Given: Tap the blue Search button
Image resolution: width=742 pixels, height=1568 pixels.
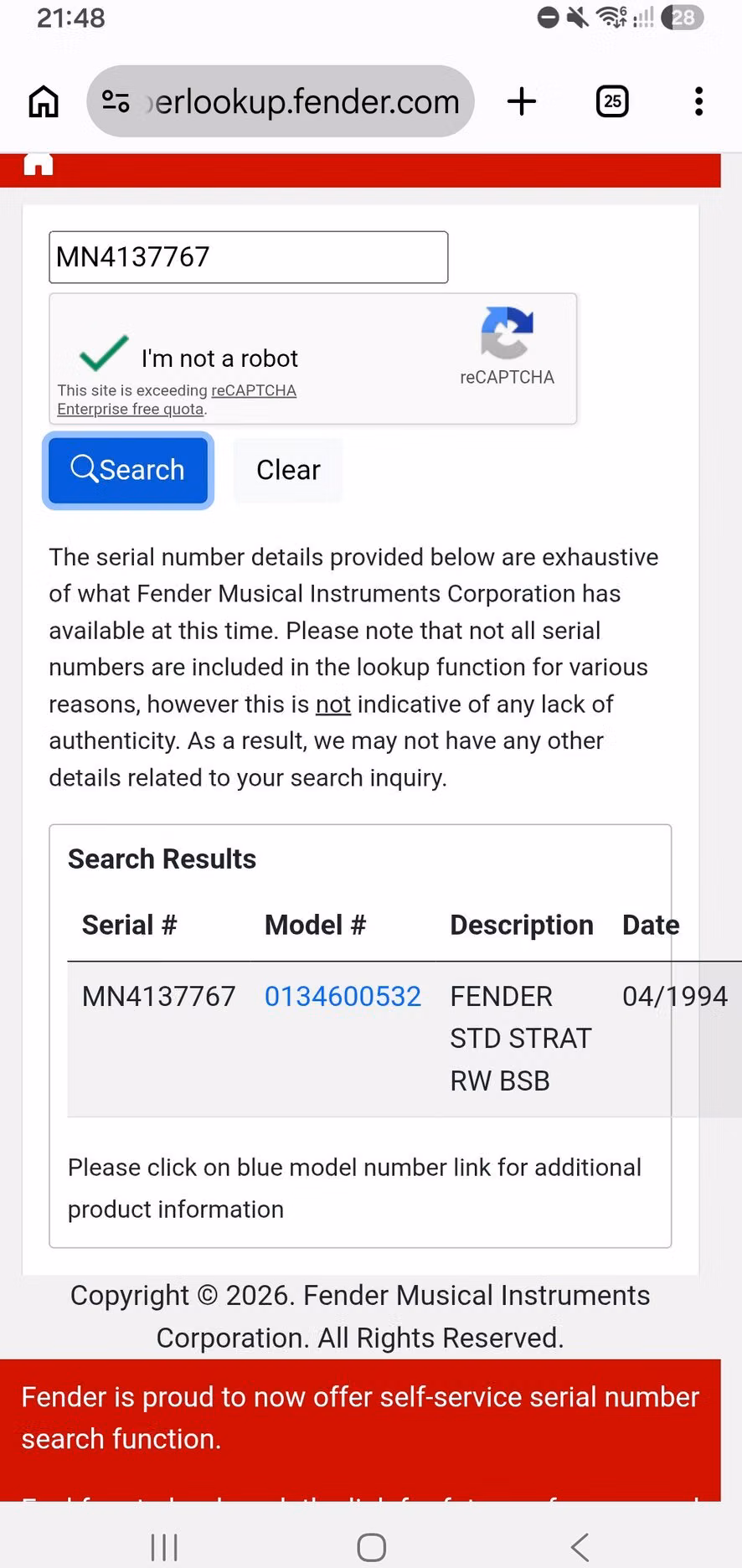Looking at the screenshot, I should click(x=128, y=470).
